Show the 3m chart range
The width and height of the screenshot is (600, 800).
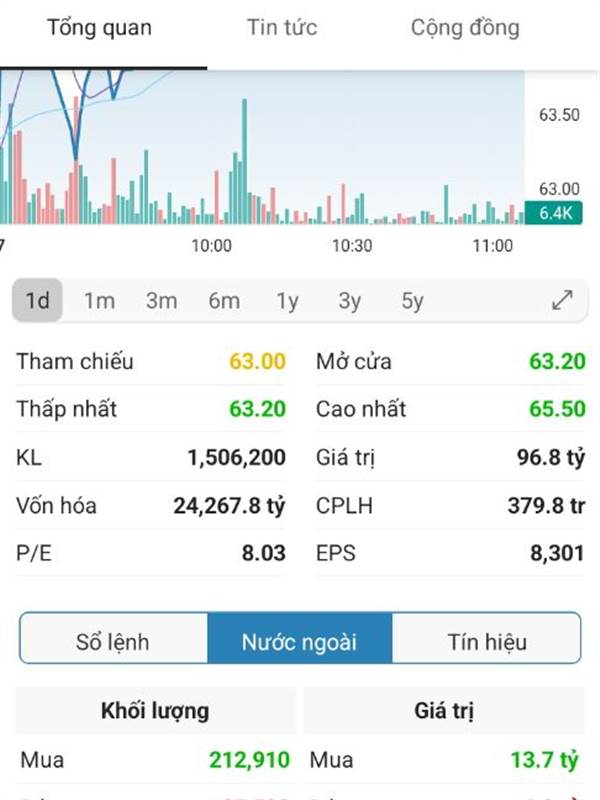pyautogui.click(x=161, y=301)
